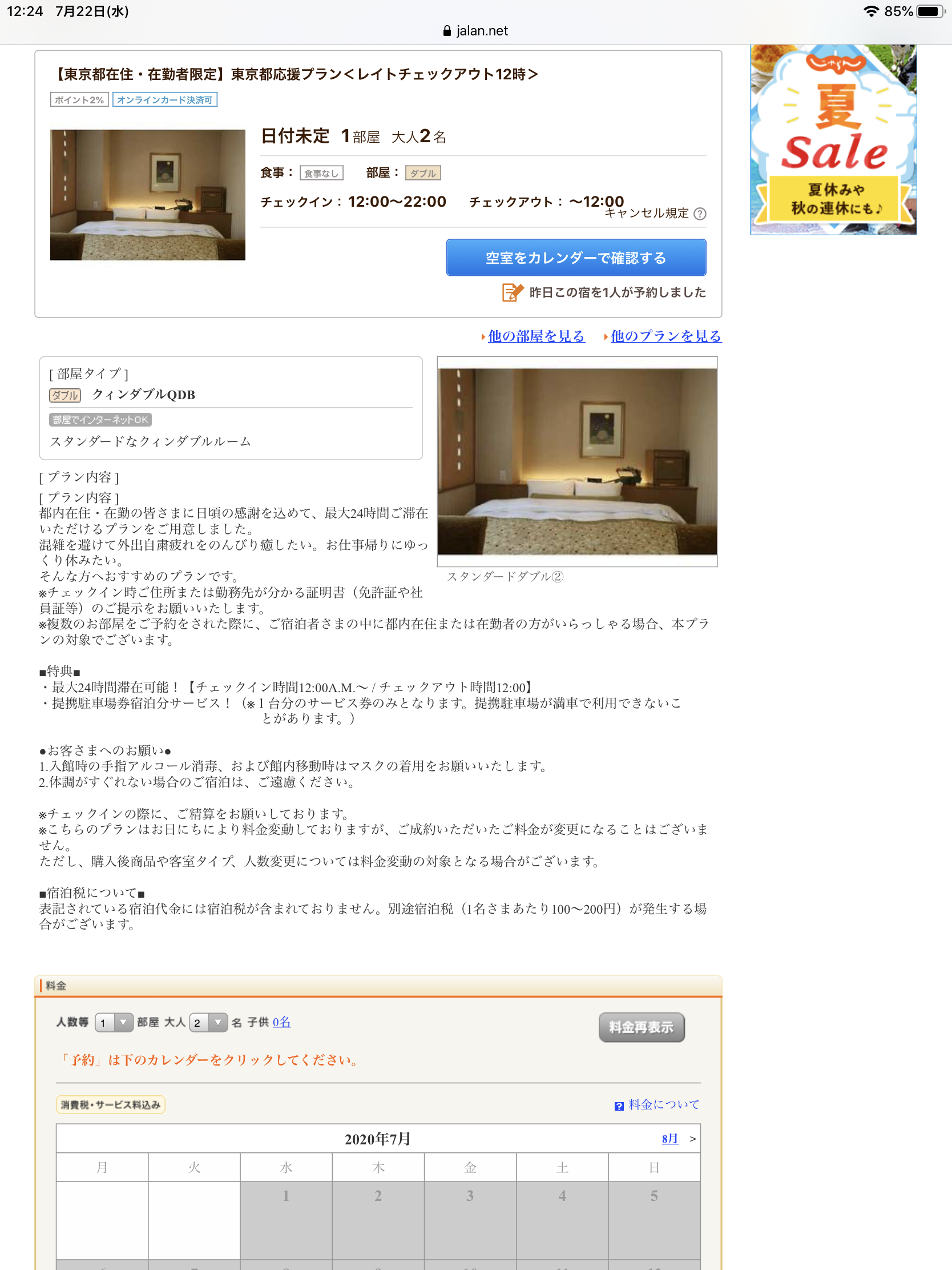952x1270 pixels.
Task: Open the 夏 Sale banner ad
Action: pos(833,140)
